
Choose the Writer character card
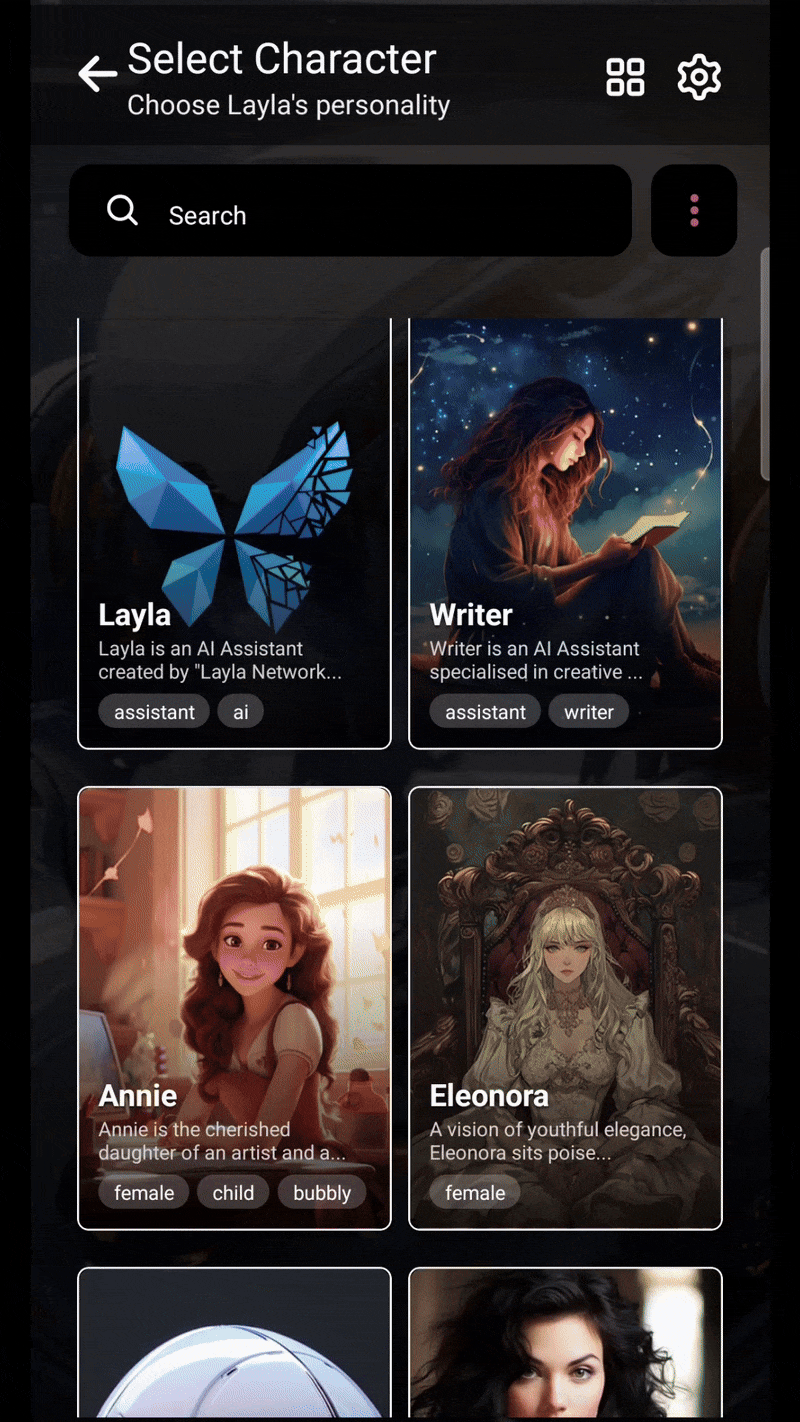(x=565, y=533)
